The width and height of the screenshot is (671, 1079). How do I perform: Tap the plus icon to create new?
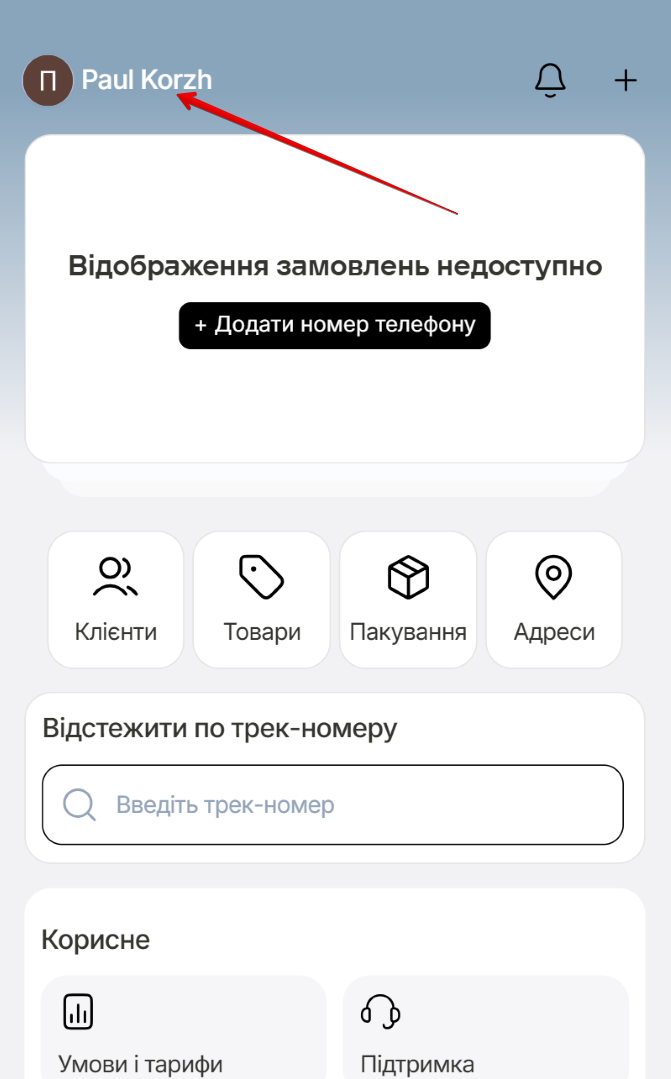tap(625, 80)
